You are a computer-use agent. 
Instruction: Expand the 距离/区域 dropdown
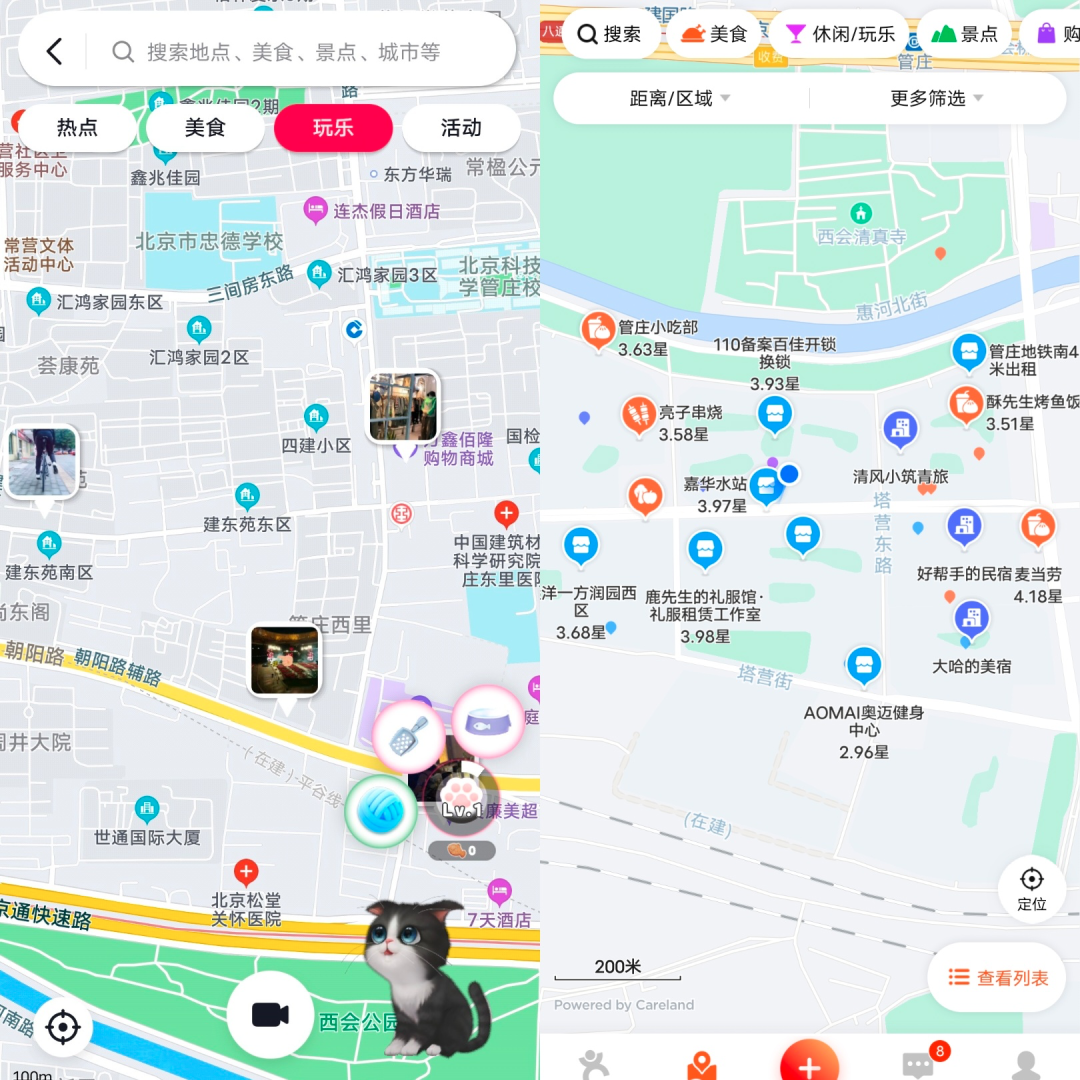click(680, 98)
